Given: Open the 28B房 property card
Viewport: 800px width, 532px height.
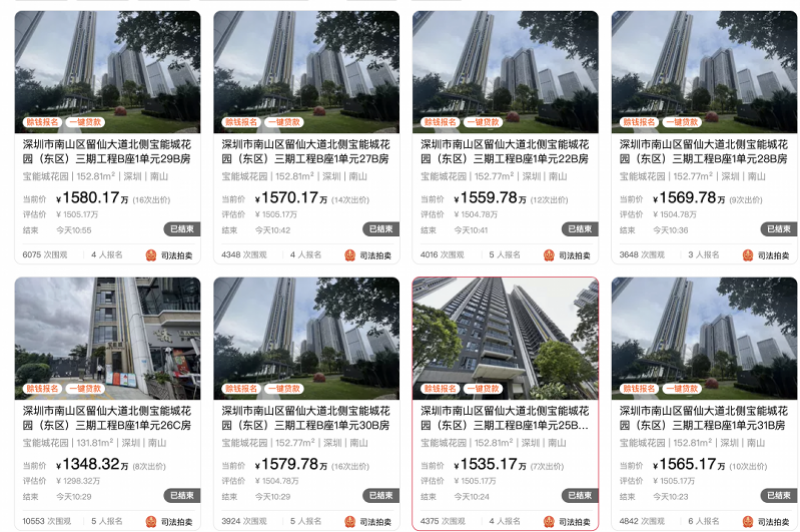Looking at the screenshot, I should [704, 151].
